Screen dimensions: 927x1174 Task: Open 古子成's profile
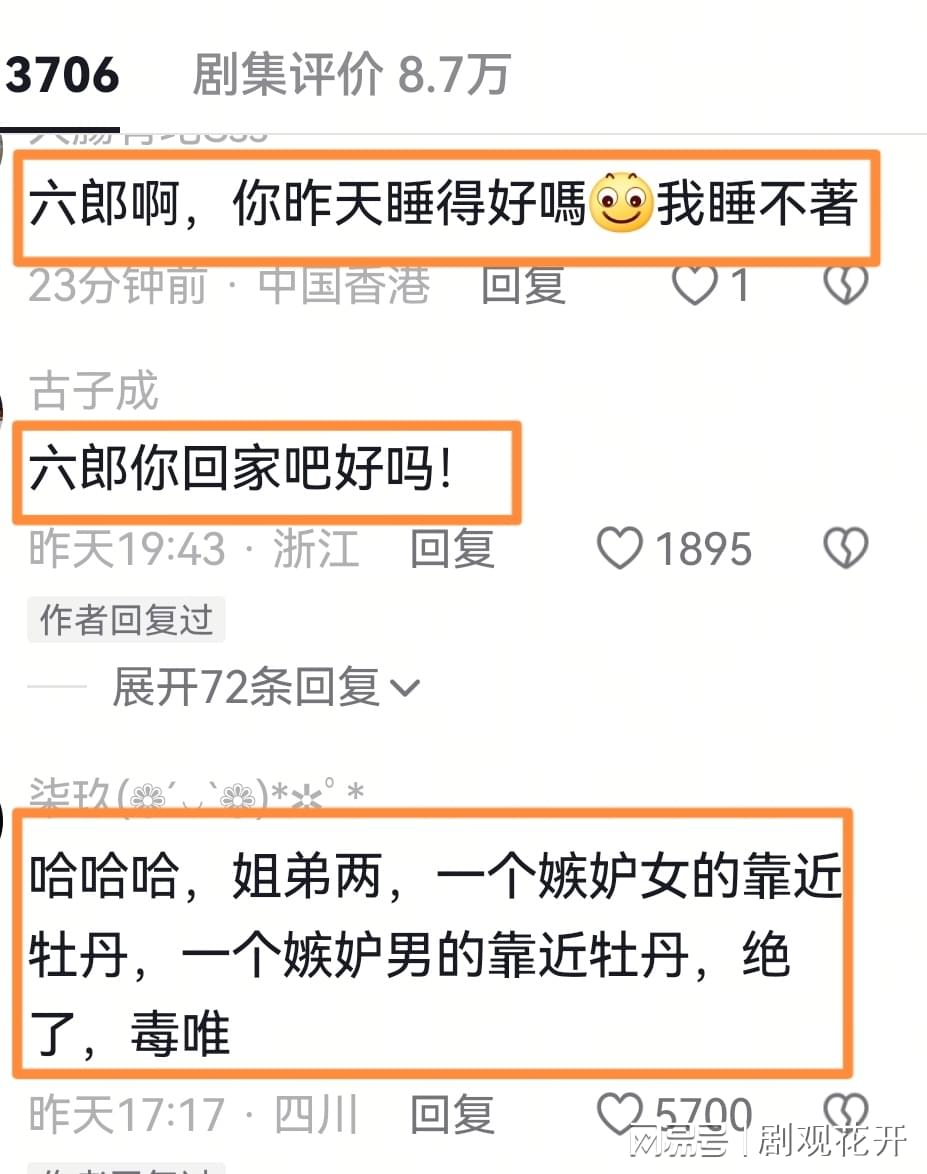click(94, 390)
